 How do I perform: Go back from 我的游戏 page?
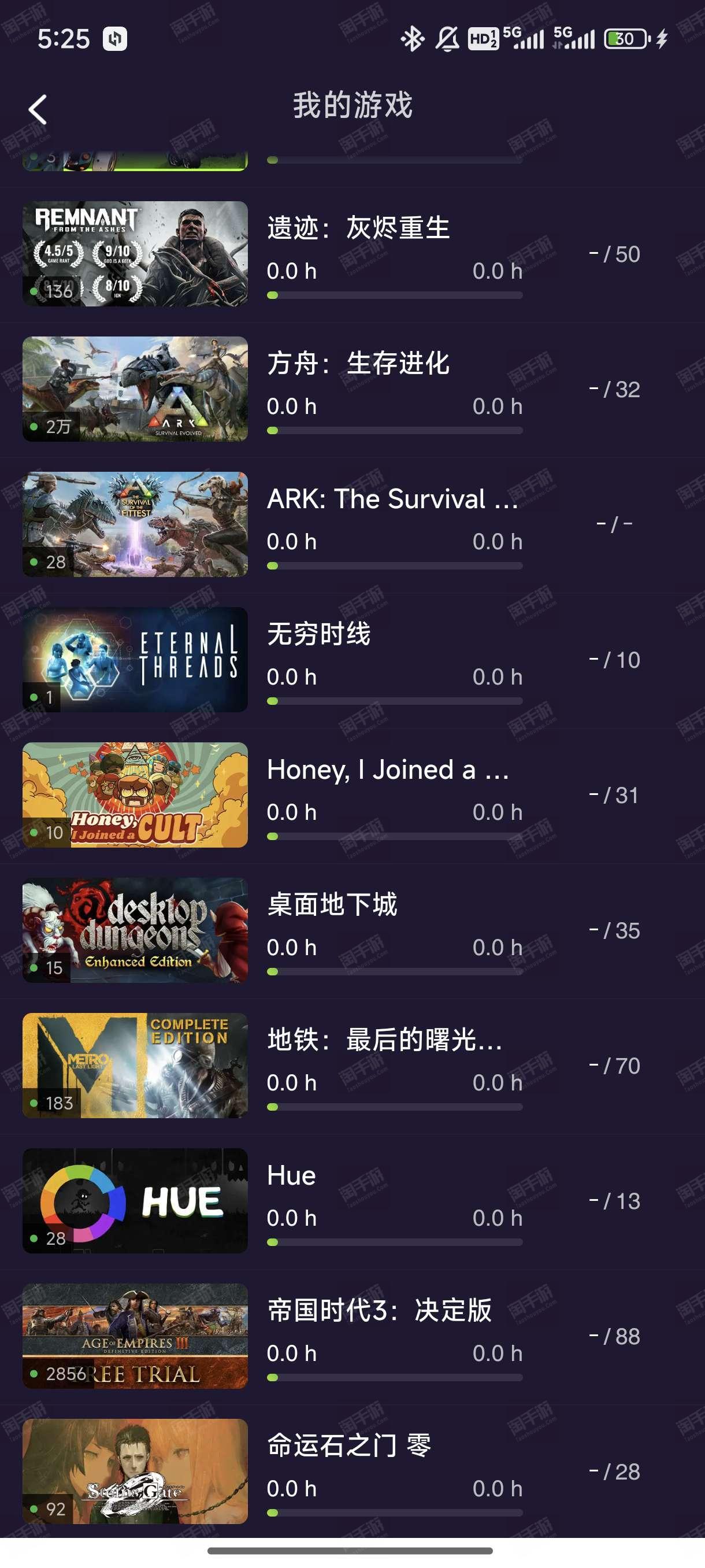[x=38, y=110]
